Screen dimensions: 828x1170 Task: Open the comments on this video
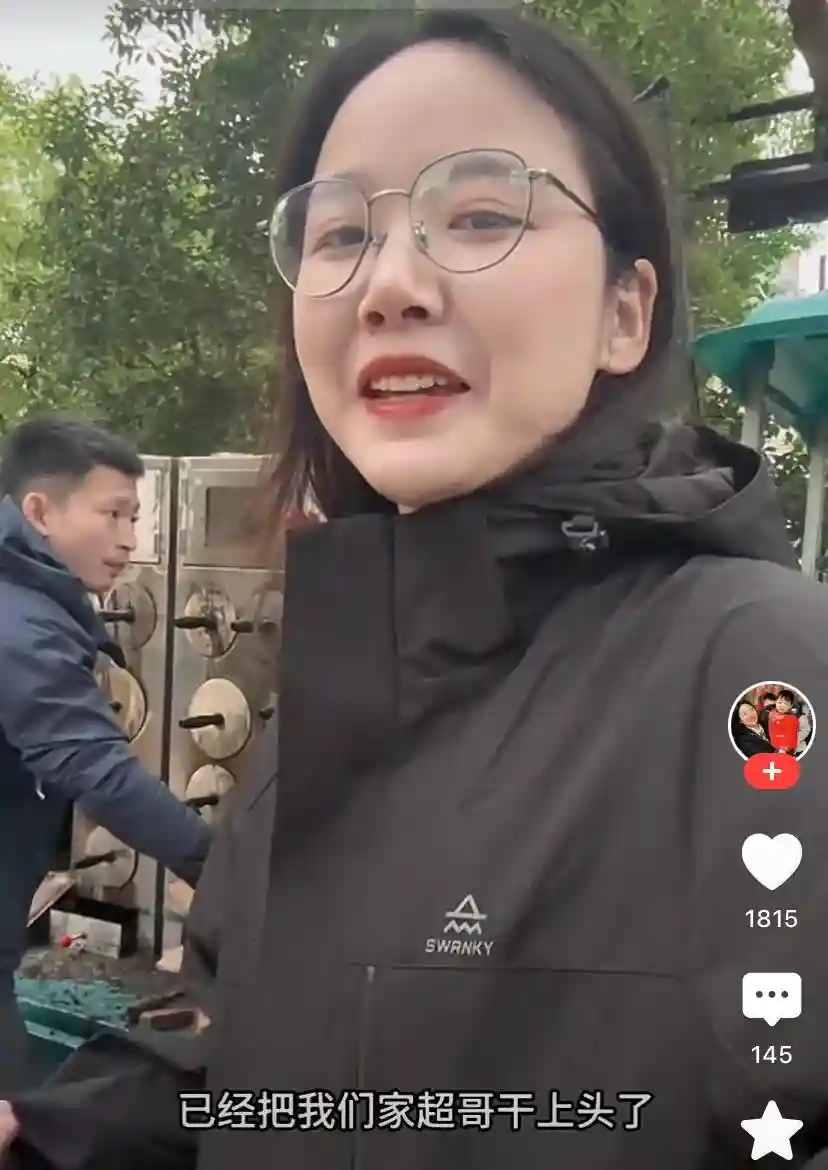[x=771, y=997]
